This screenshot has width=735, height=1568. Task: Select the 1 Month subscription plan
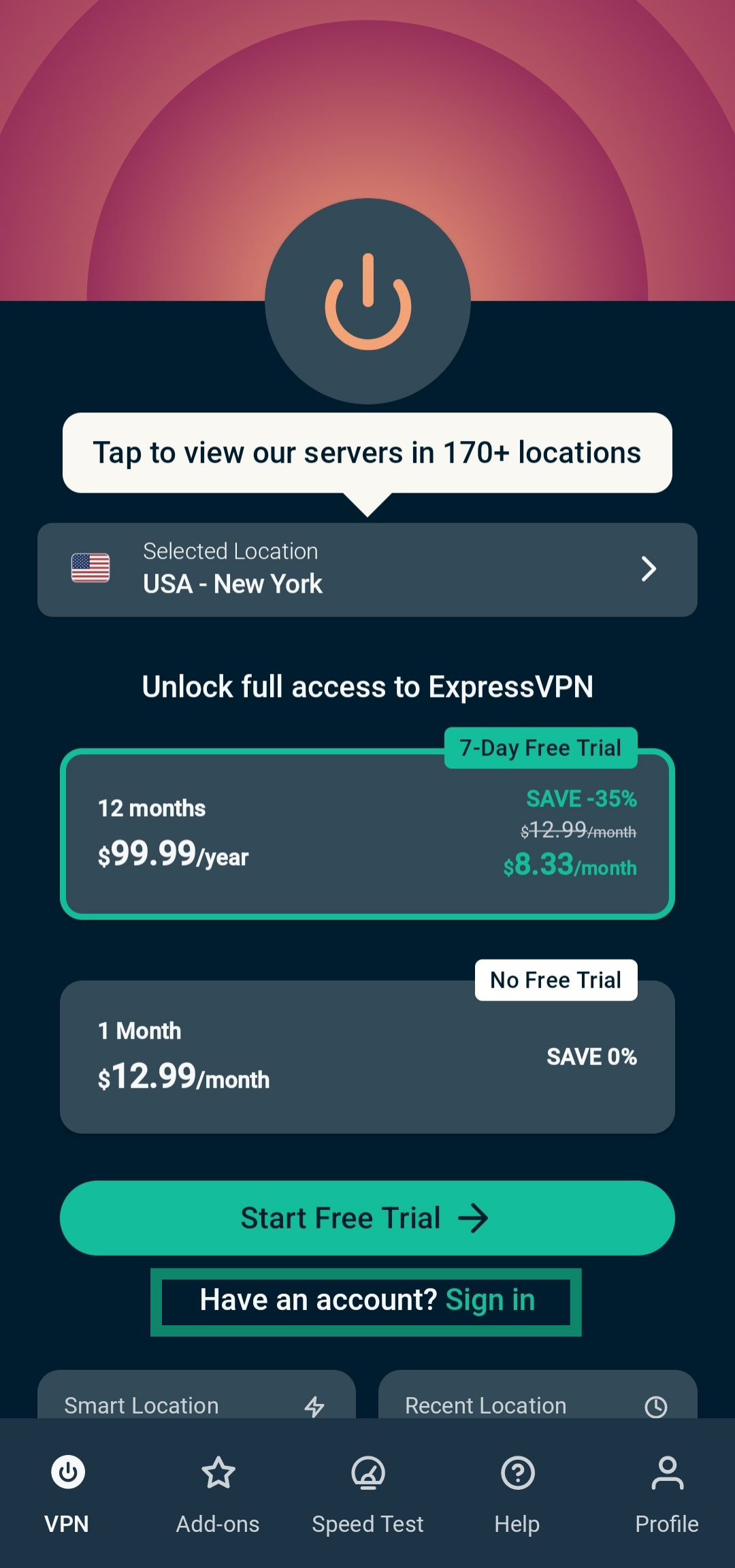coord(367,1056)
